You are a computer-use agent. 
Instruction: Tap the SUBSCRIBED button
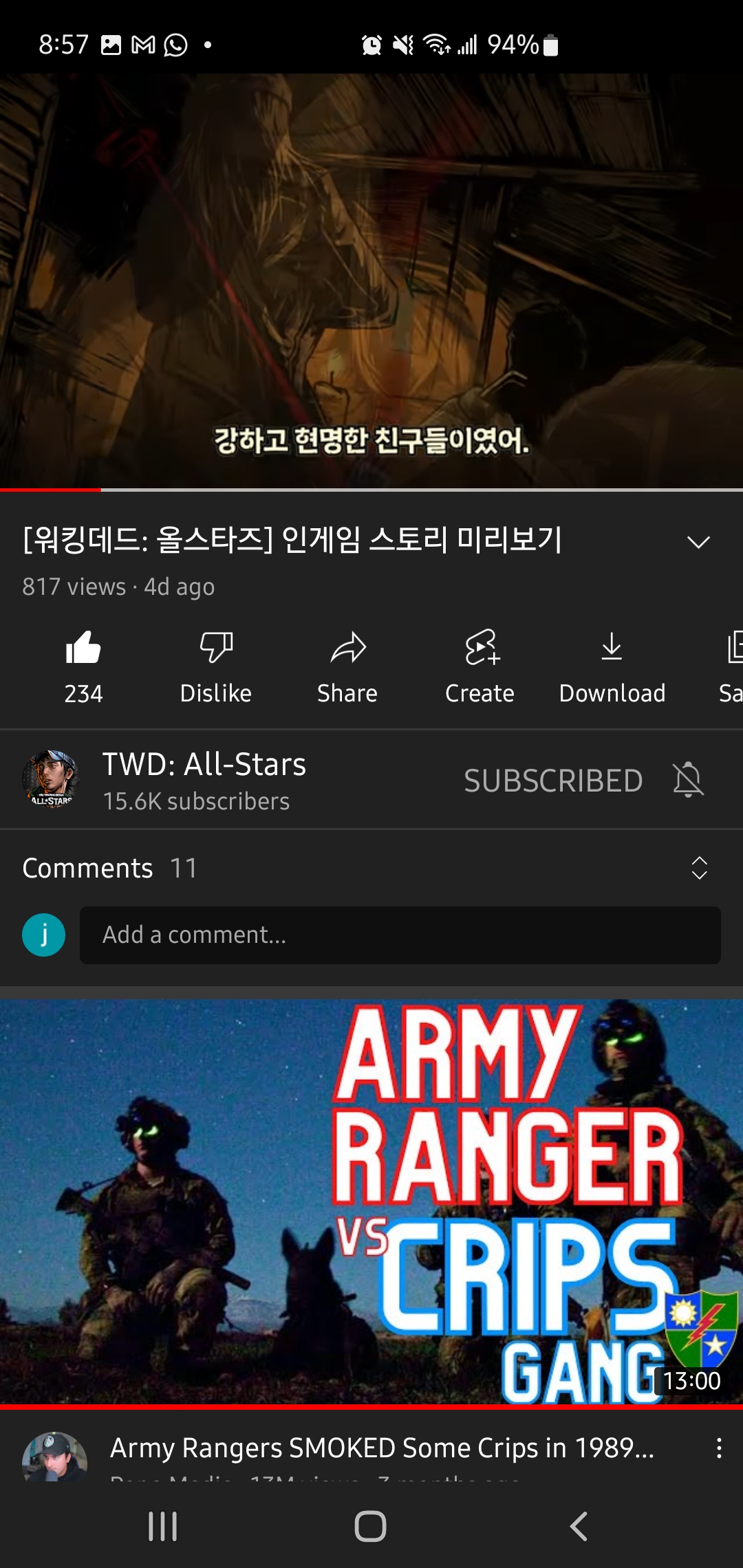553,781
